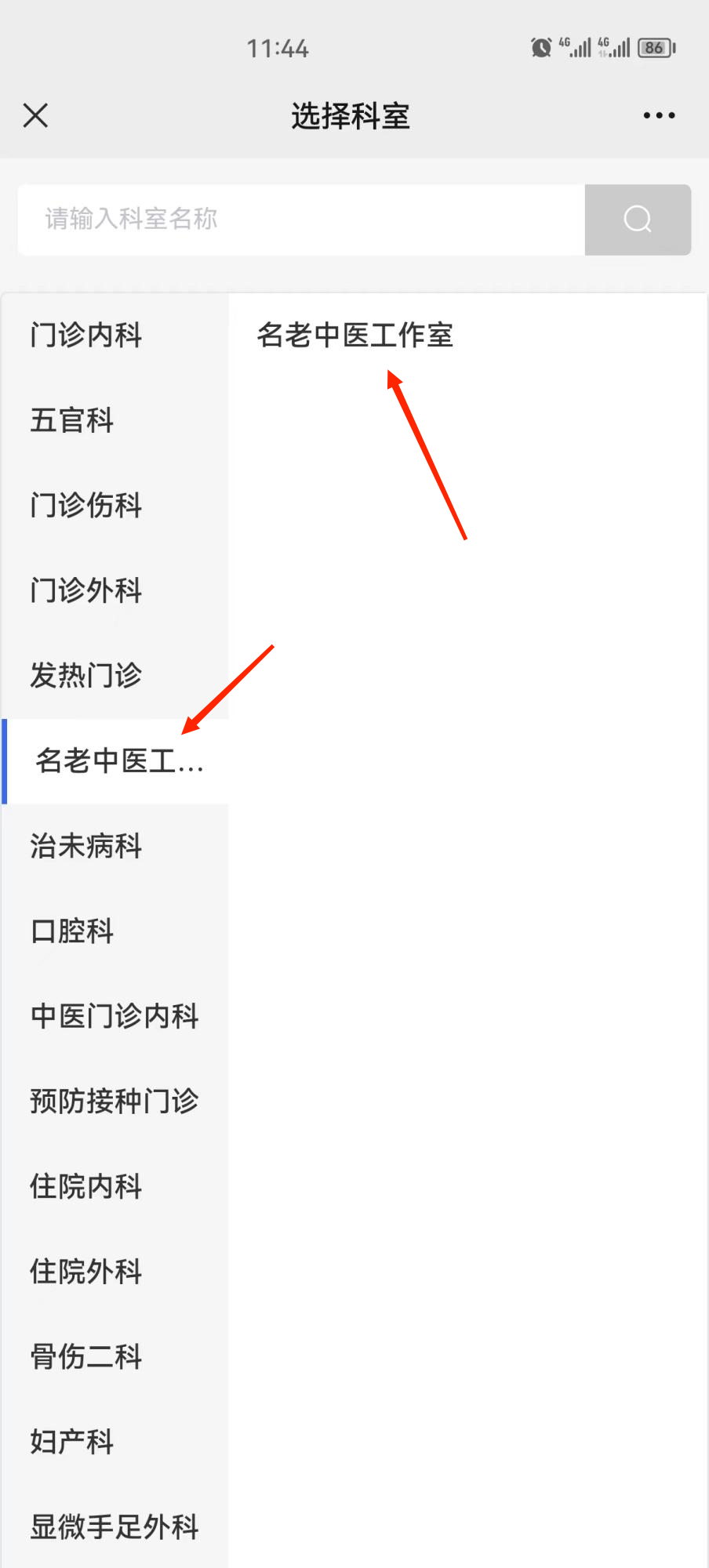Tap the magnifier search button
The width and height of the screenshot is (709, 1568).
(638, 220)
